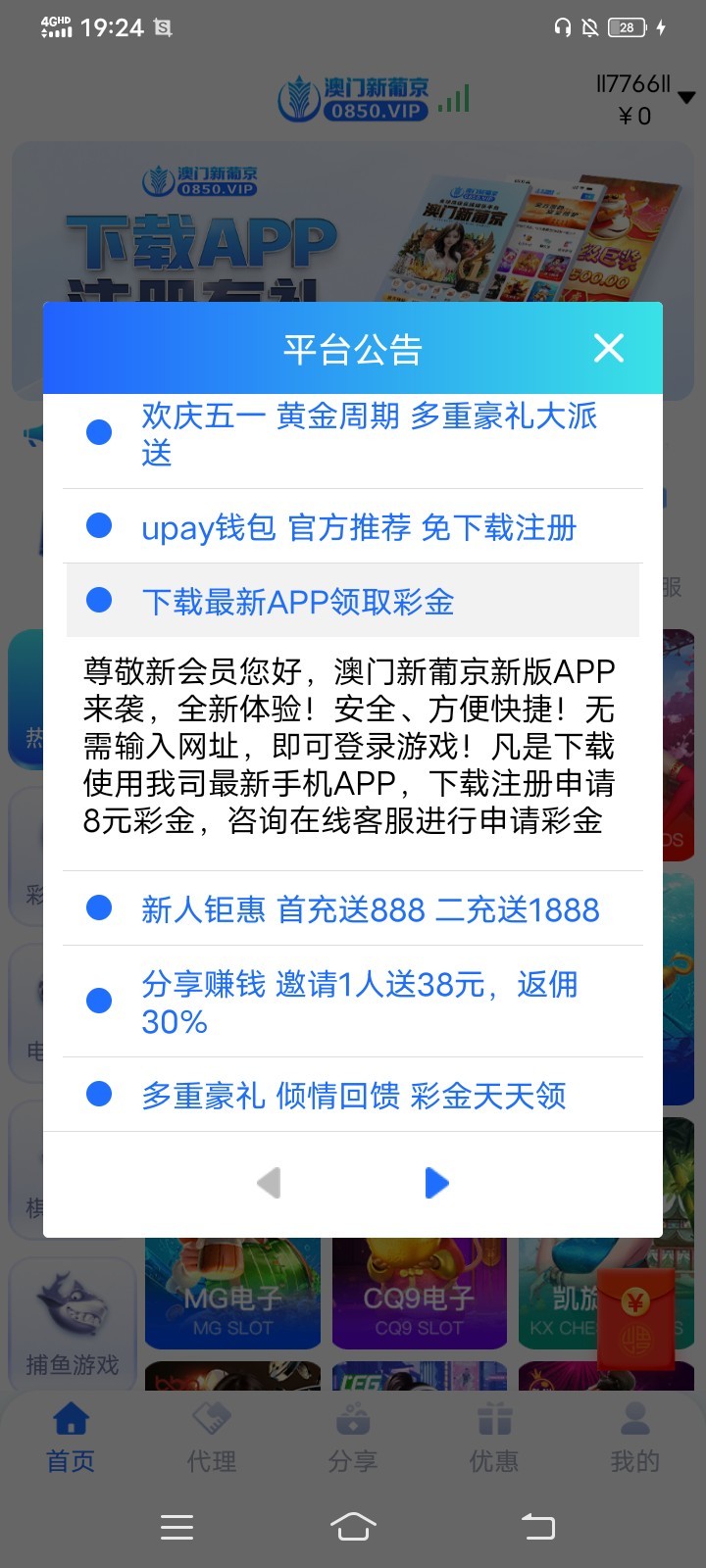Go to the previous announcement page

coord(269,1183)
